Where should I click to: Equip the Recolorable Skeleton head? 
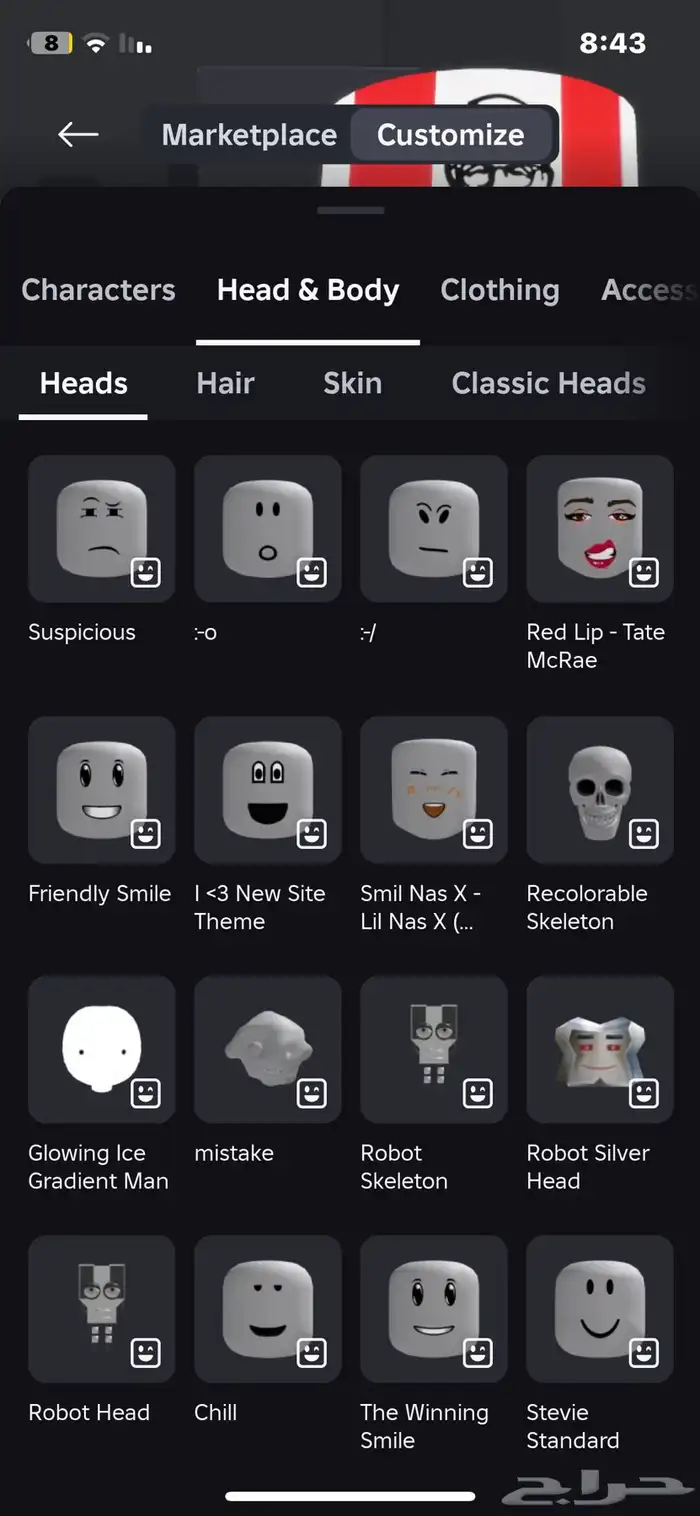599,789
